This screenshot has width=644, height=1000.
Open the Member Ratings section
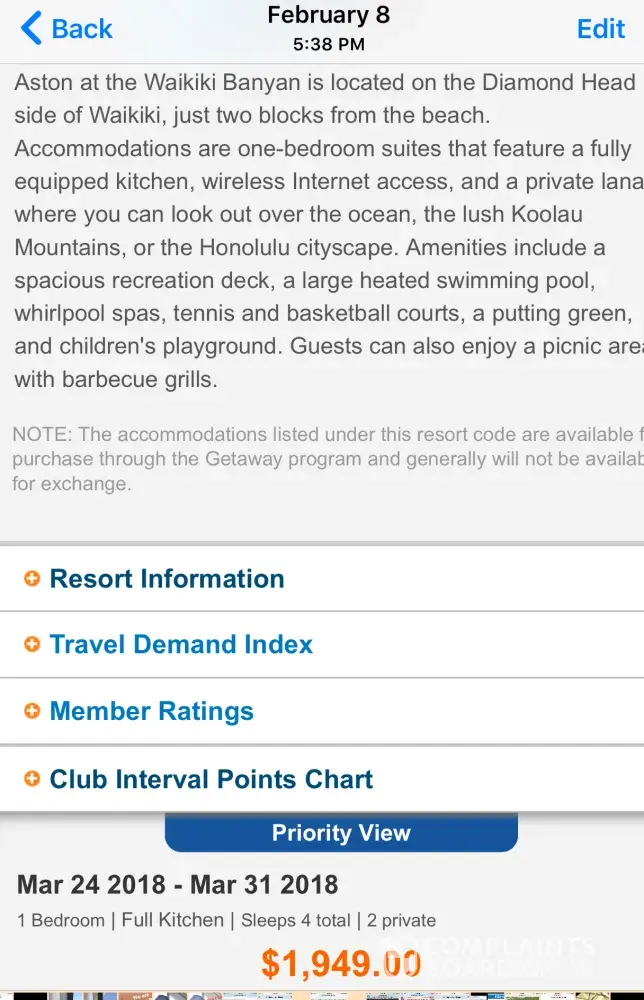point(151,712)
